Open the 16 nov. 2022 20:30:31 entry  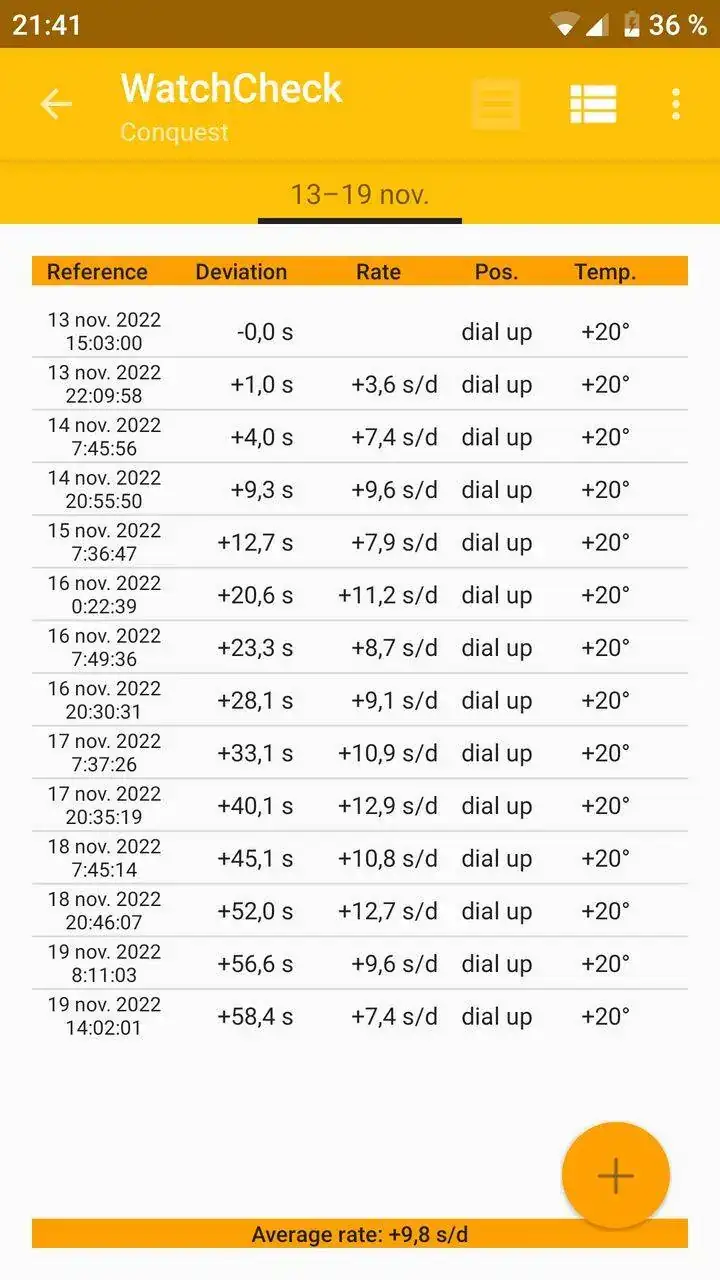coord(360,700)
